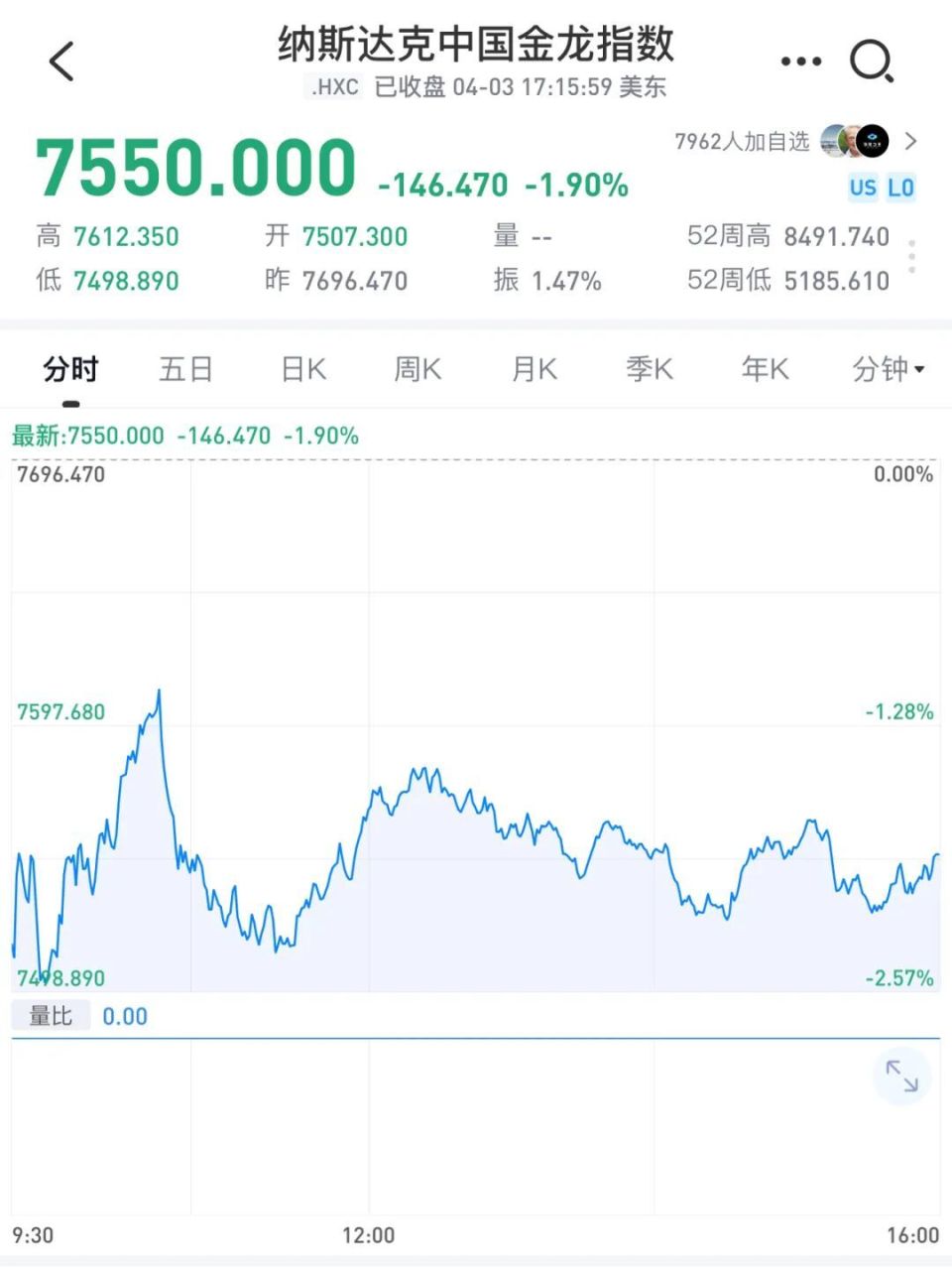Open the 分钟 interval dropdown

point(887,368)
